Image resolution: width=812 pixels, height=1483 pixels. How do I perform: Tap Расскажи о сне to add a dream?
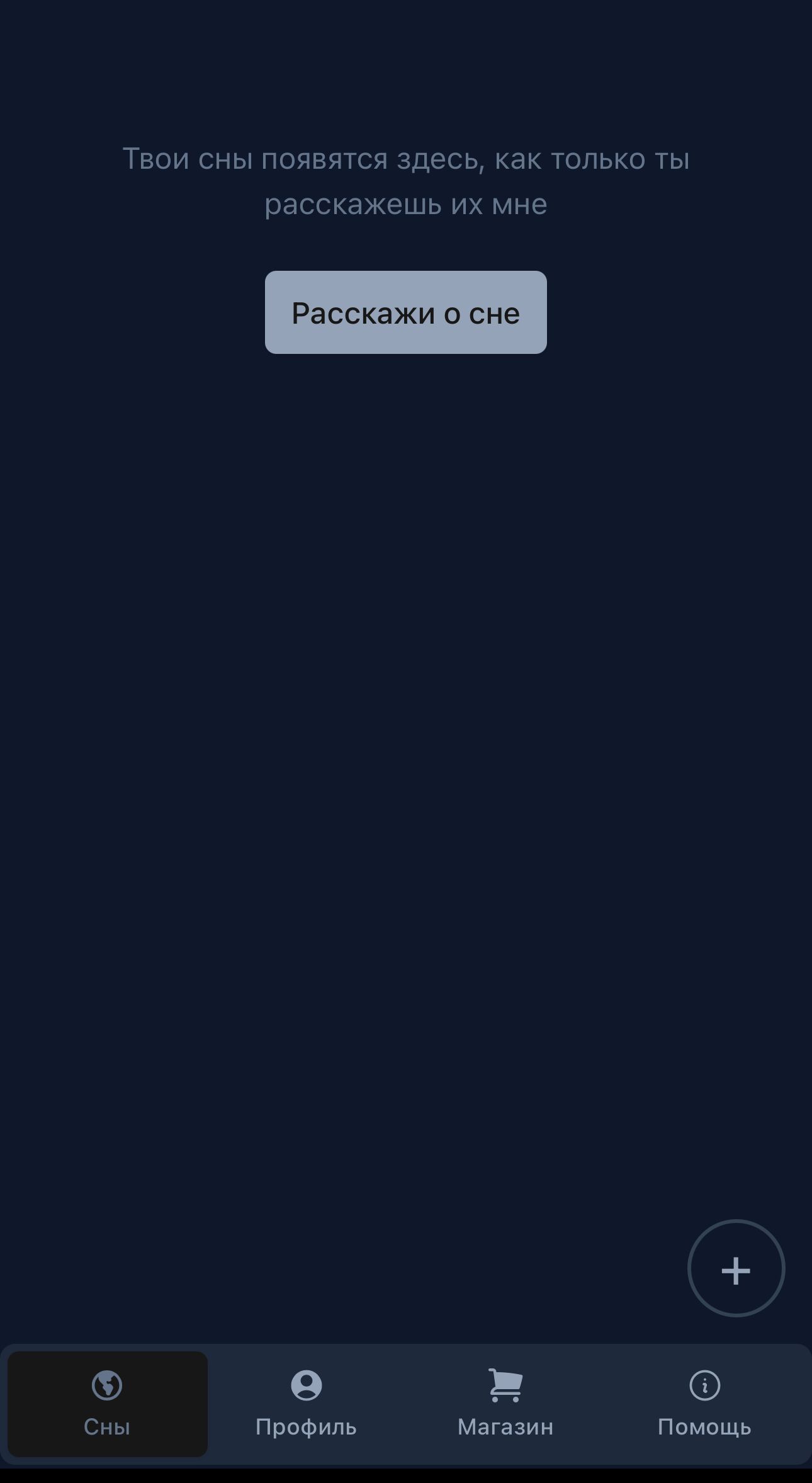click(406, 312)
